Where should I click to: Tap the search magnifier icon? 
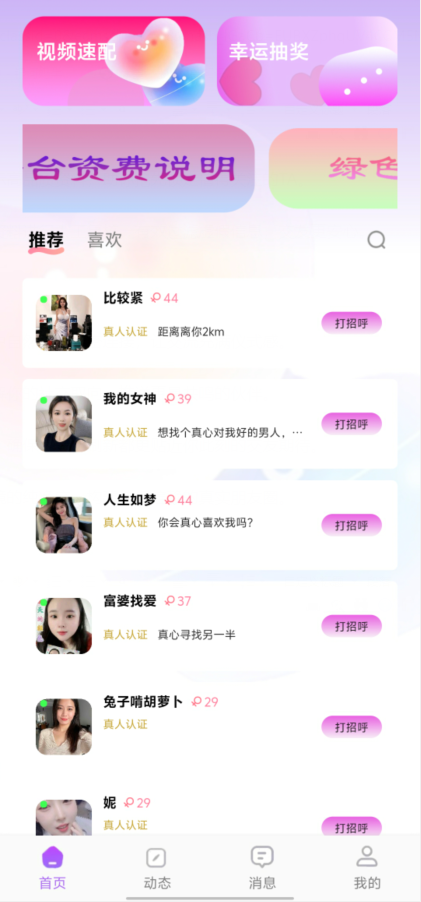pos(377,240)
